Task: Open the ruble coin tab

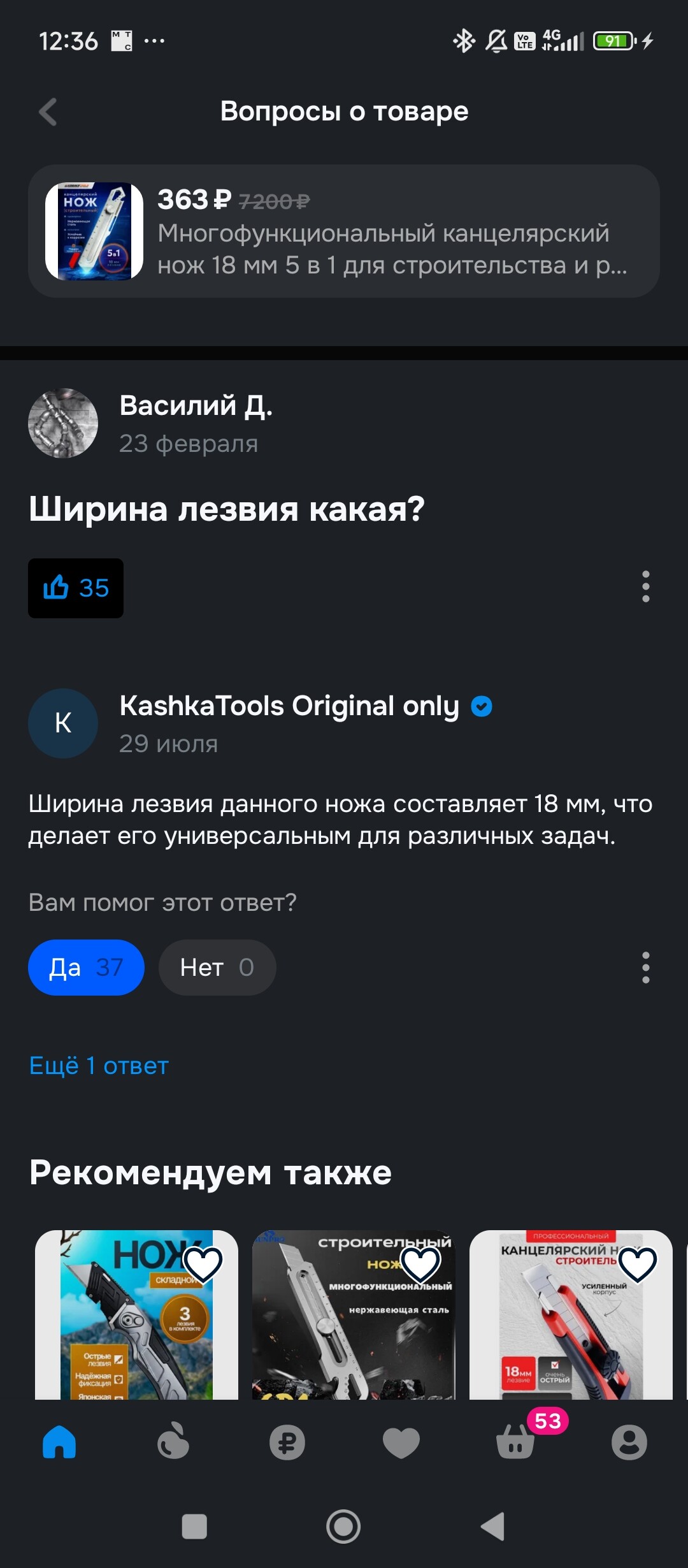Action: 287,1442
